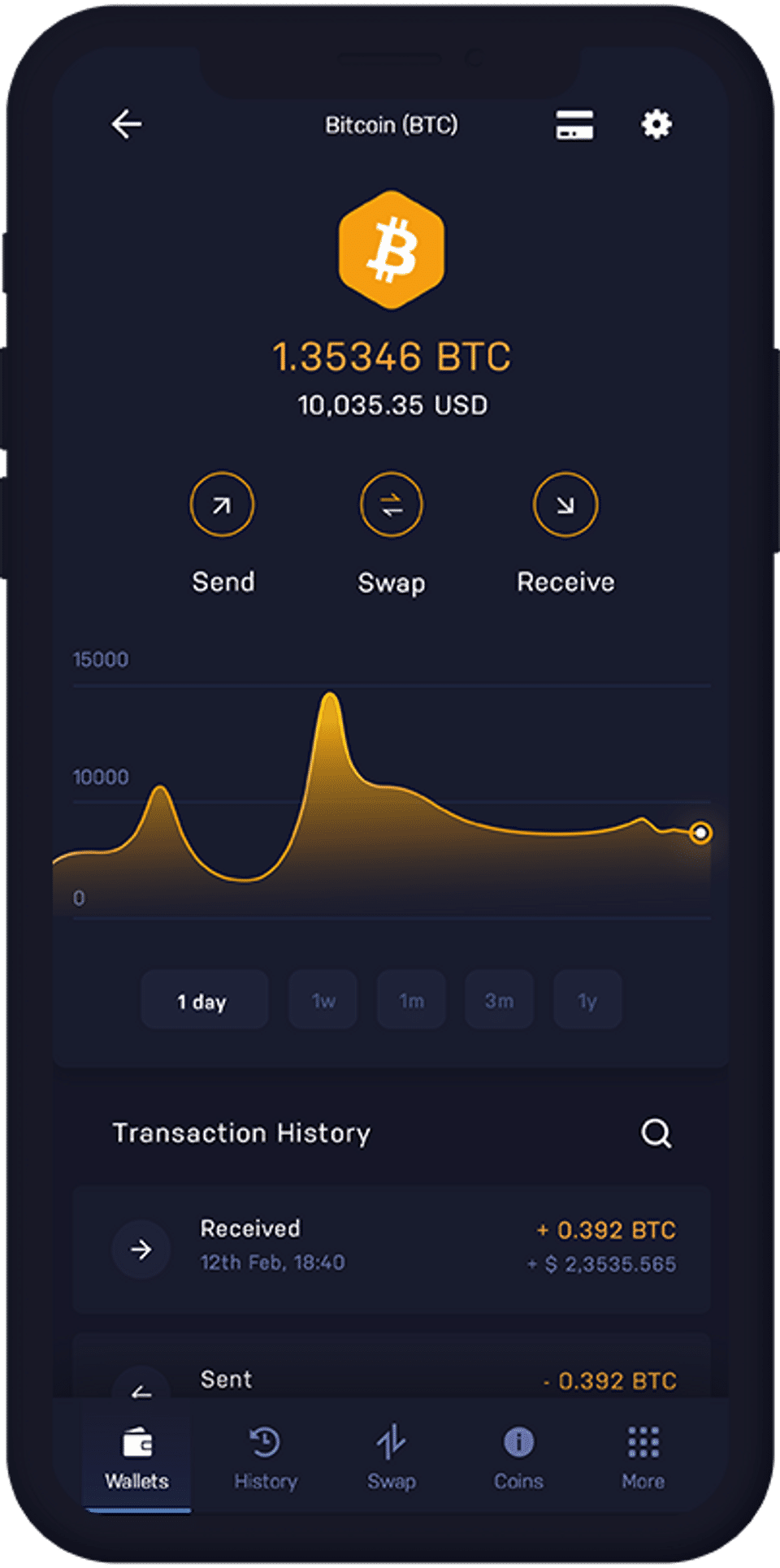
Task: Switch to the Coins tab
Action: [518, 1458]
